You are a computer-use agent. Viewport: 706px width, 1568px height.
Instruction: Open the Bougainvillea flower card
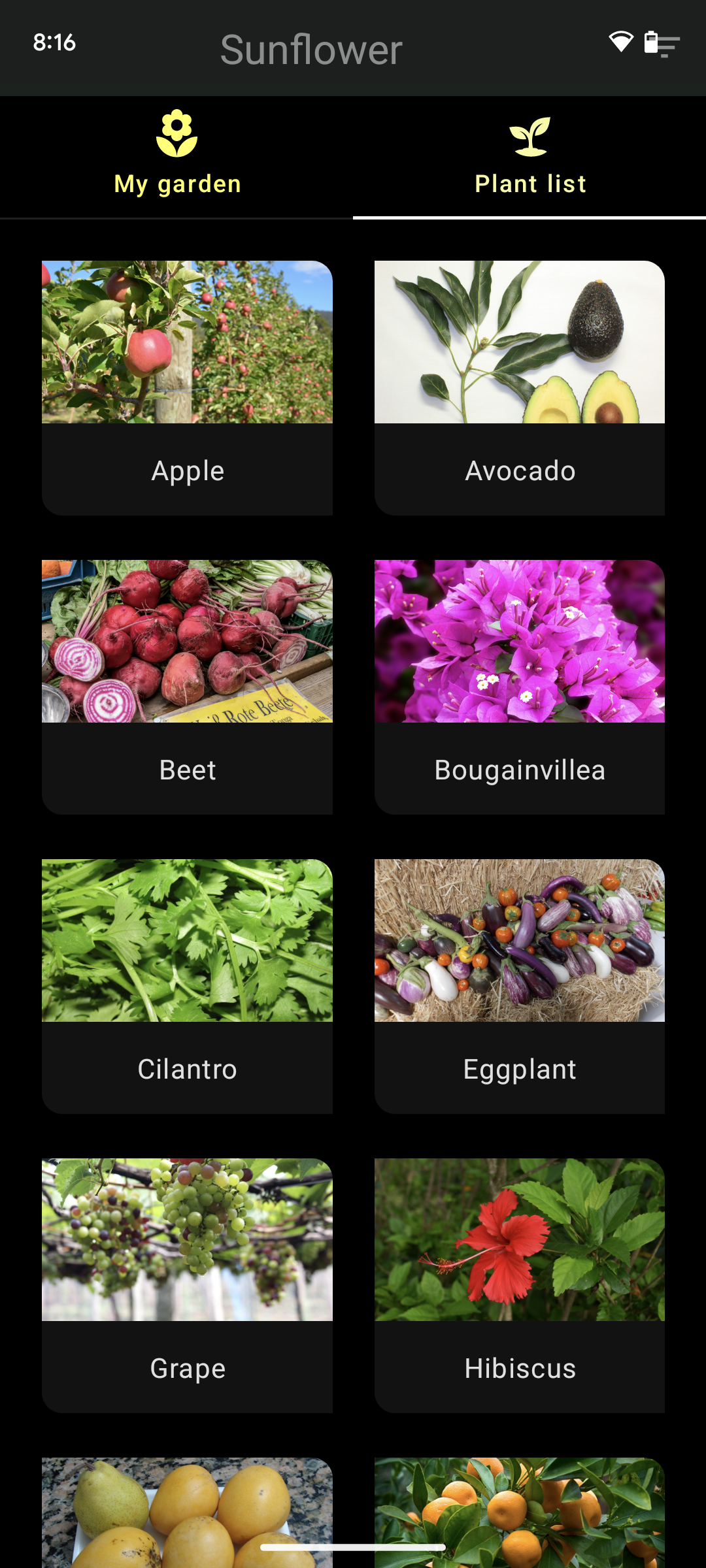click(519, 686)
